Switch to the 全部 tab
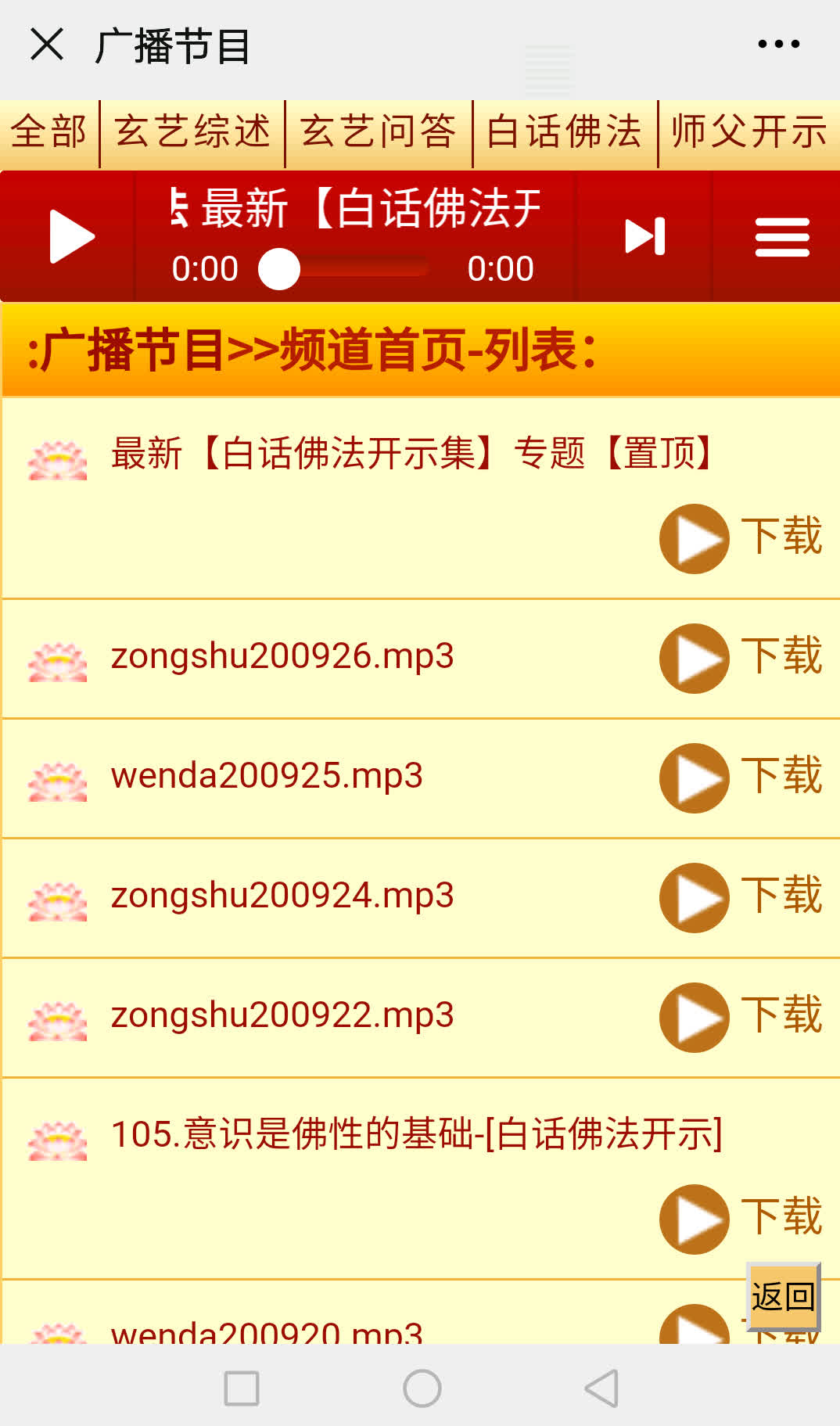The image size is (840, 1426). (x=49, y=132)
